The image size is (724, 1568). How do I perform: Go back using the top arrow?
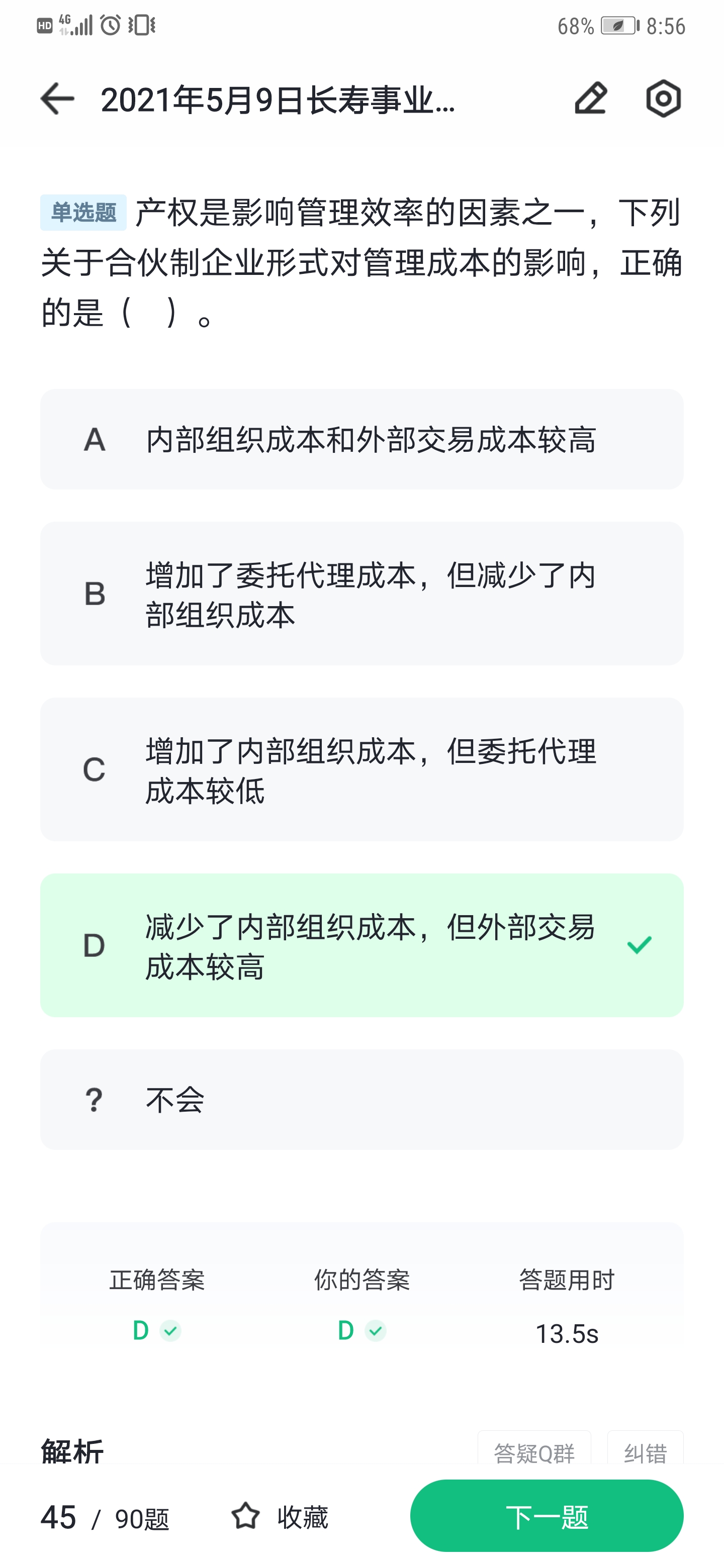(x=57, y=99)
